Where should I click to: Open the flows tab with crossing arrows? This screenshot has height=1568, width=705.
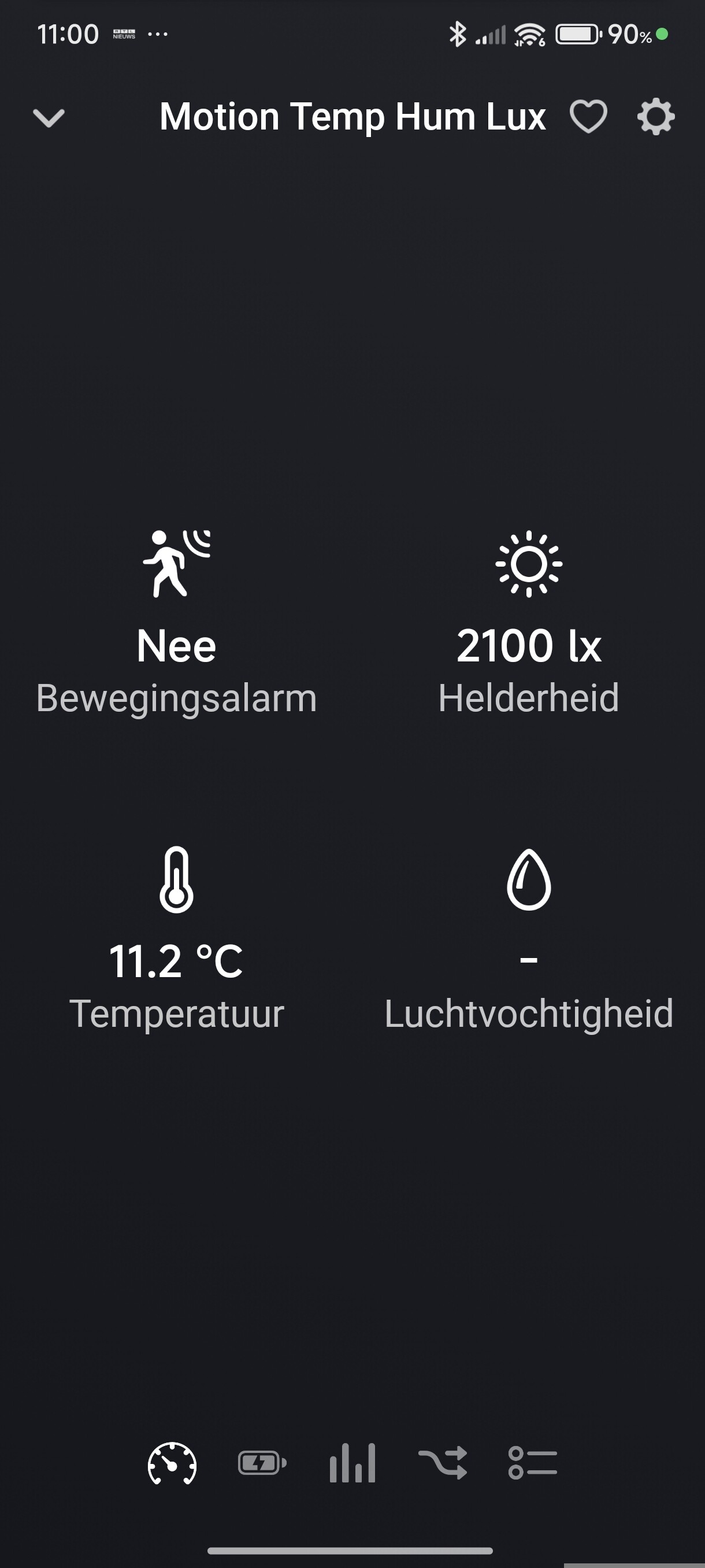[443, 1463]
